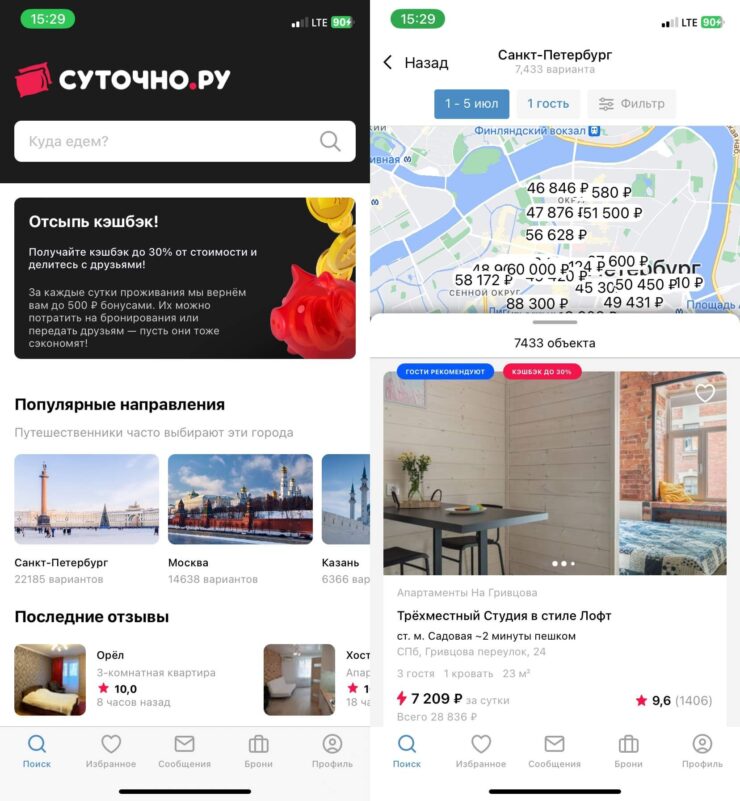Select the 88 300 ₽ price marker on the map
Screen dimensions: 740x801
(x=536, y=304)
